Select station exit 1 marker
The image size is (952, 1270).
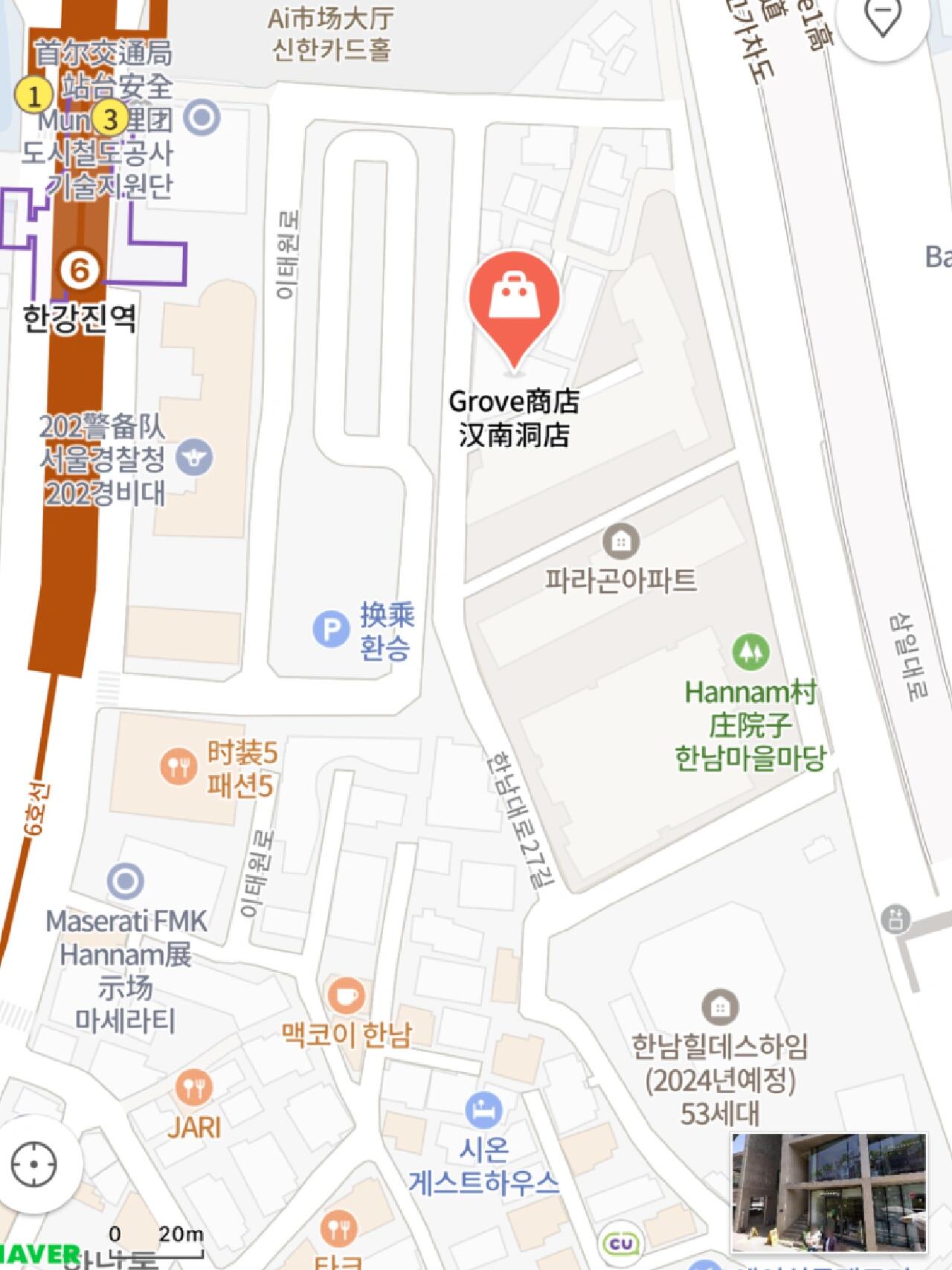34,95
